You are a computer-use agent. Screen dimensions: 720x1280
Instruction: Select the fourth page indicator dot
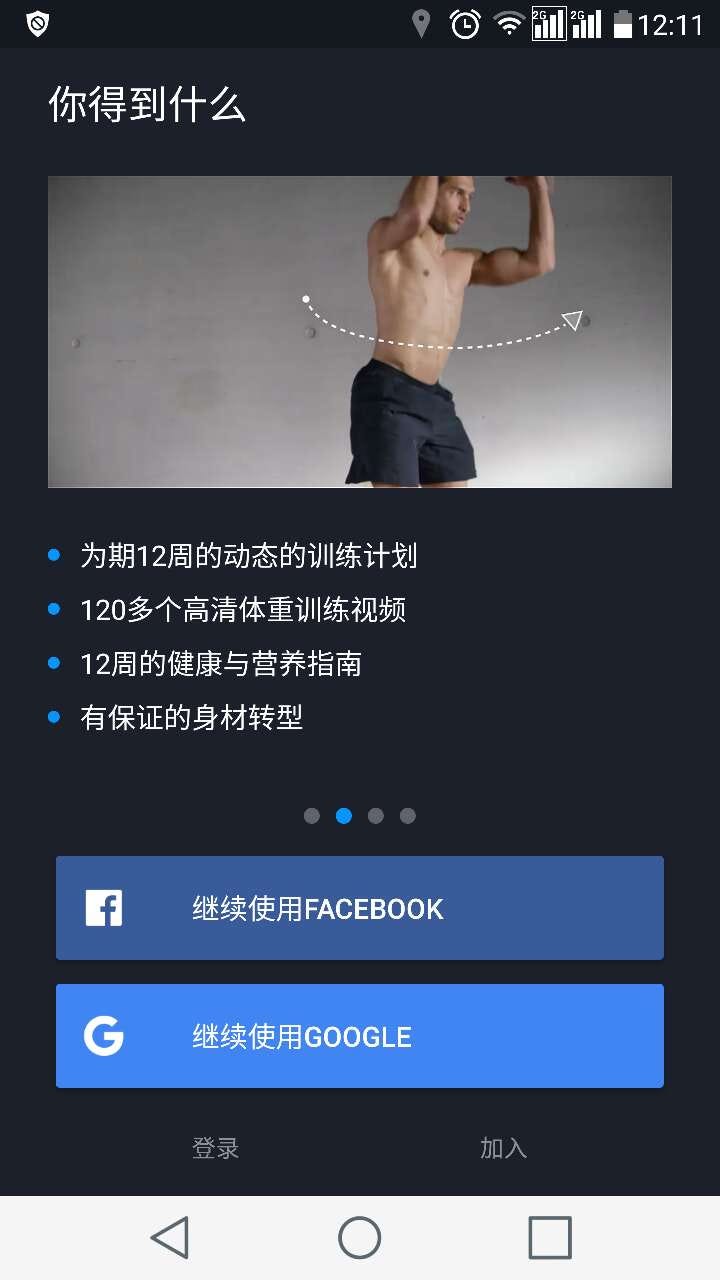[x=408, y=816]
